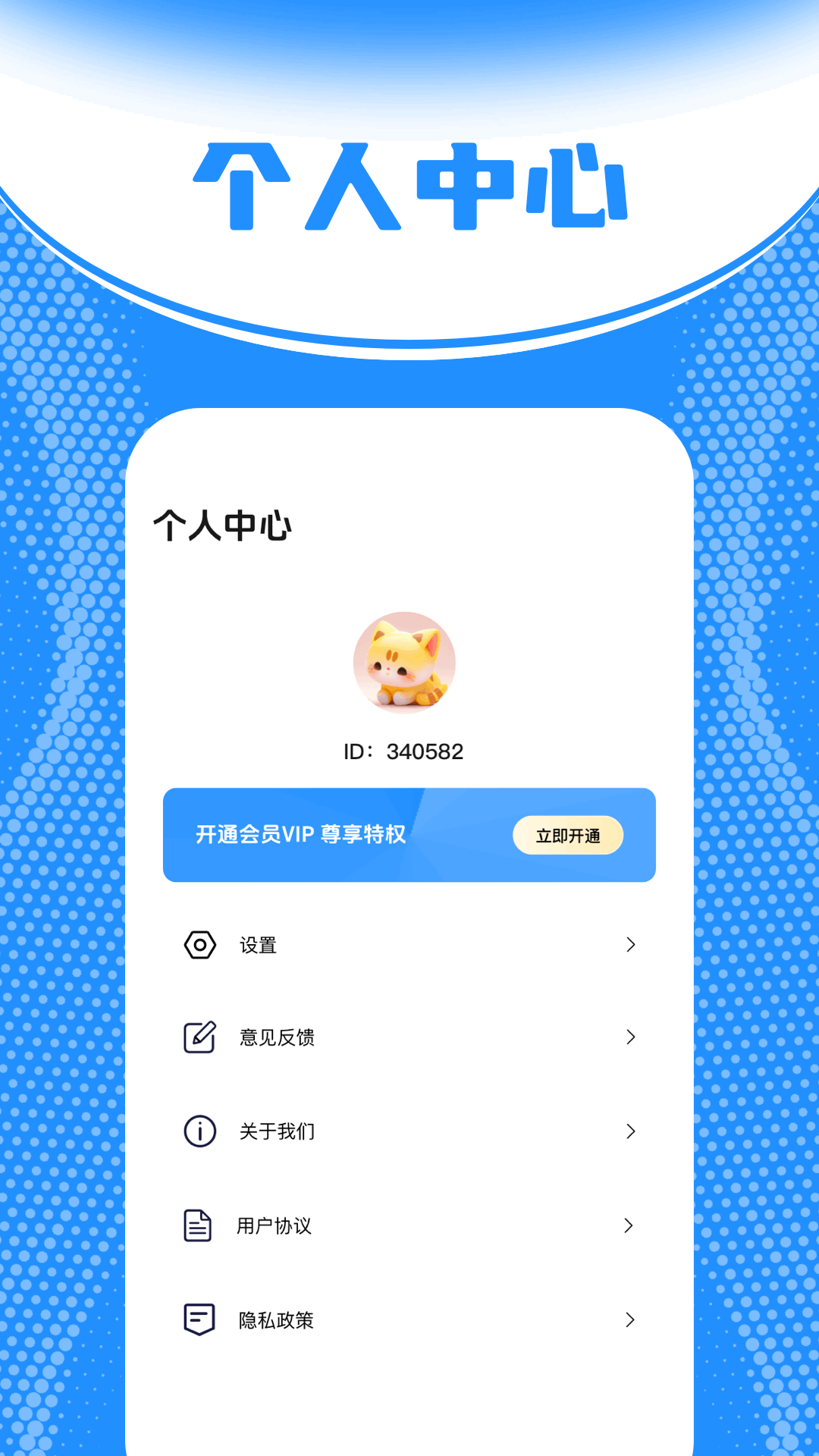
Task: Click the 意见反馈 pencil icon
Action: pyautogui.click(x=199, y=1037)
